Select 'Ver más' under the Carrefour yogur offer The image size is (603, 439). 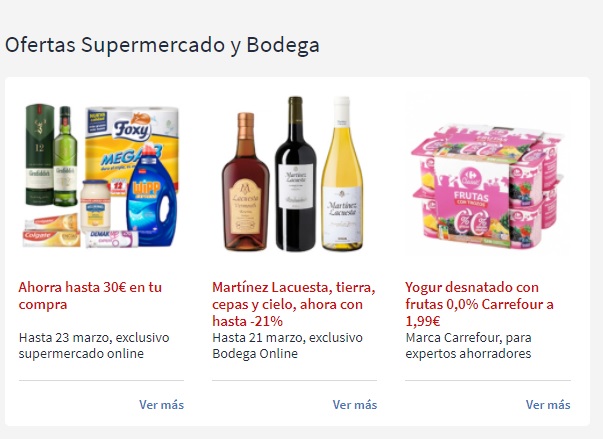547,405
